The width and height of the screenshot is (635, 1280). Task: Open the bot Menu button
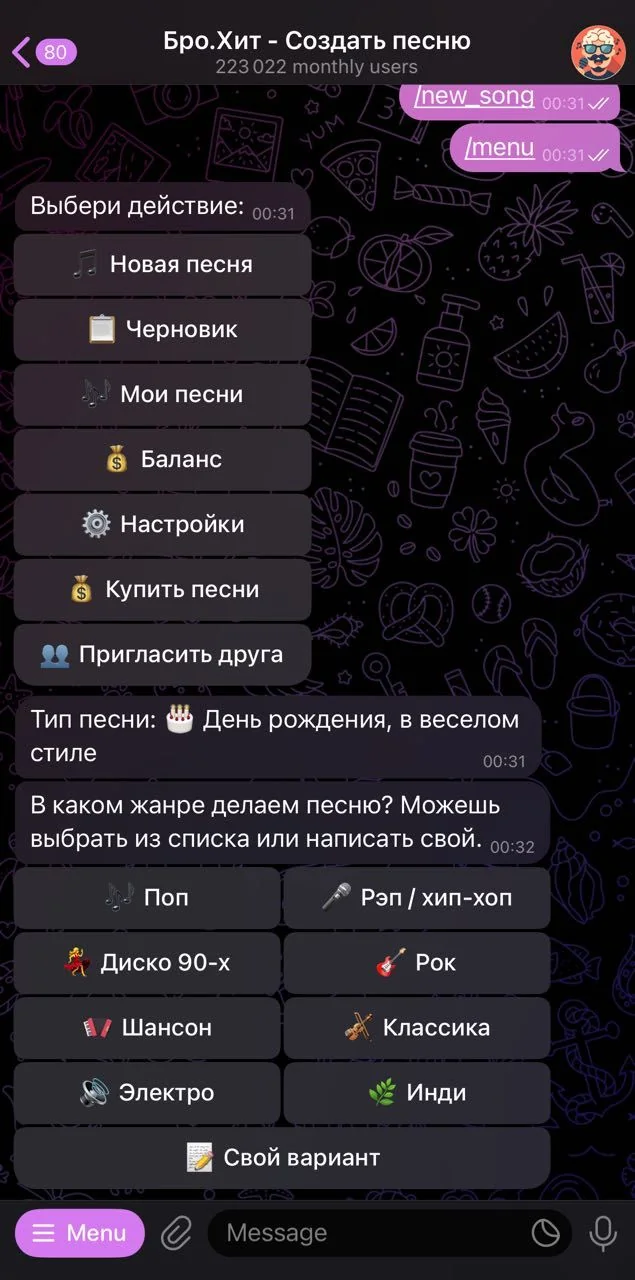[80, 1233]
